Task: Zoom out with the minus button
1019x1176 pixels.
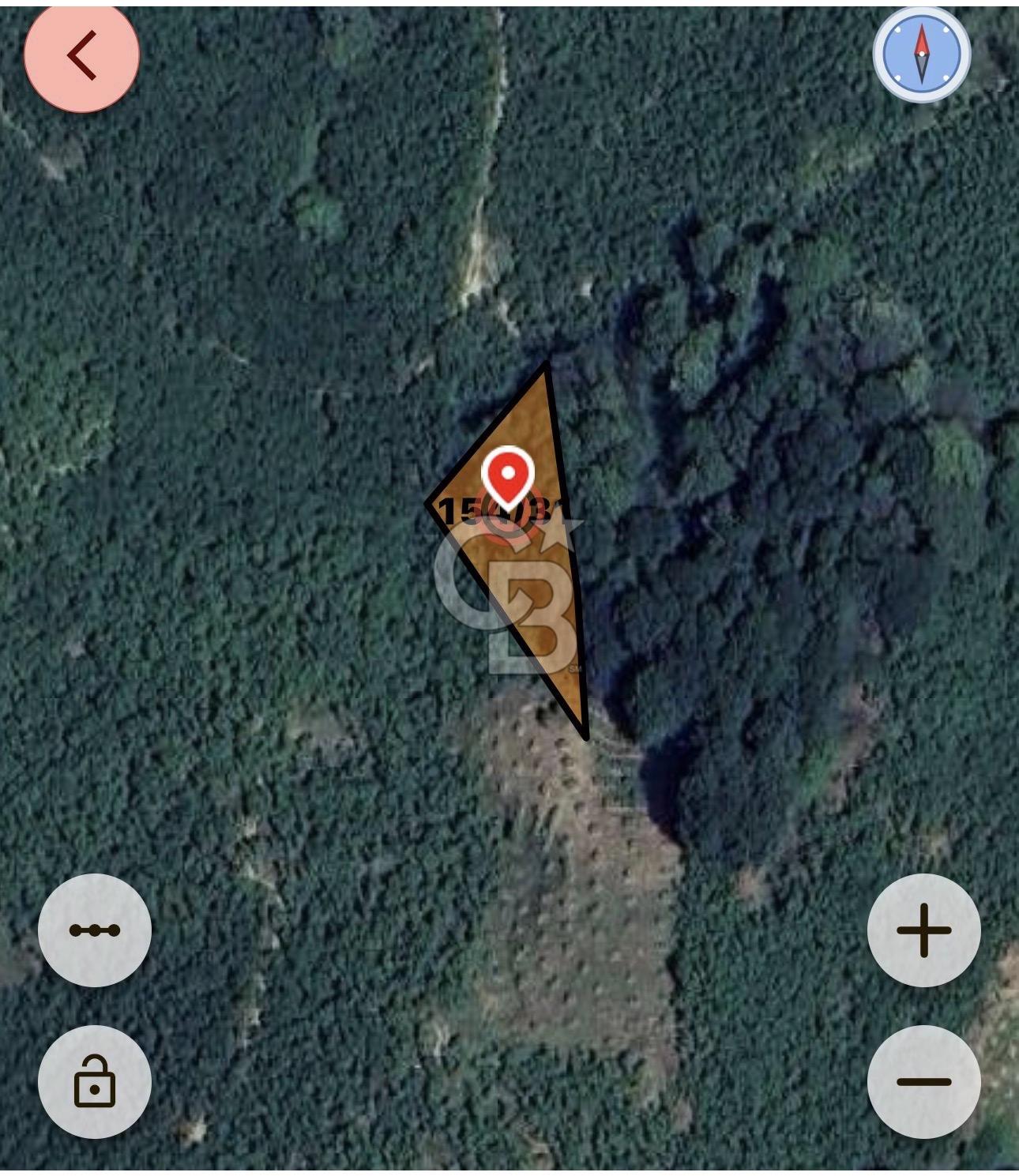Action: tap(923, 1081)
